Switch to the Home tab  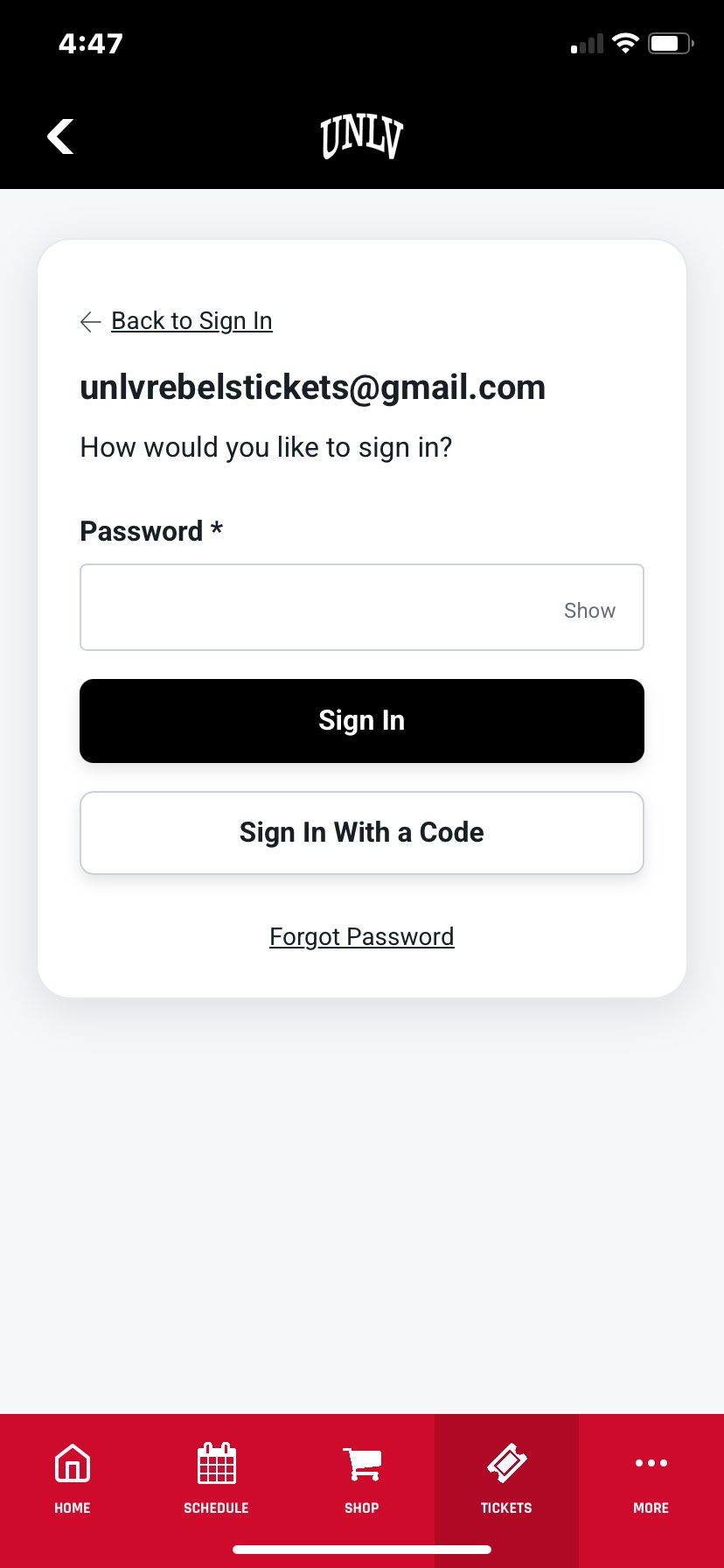[73, 1479]
